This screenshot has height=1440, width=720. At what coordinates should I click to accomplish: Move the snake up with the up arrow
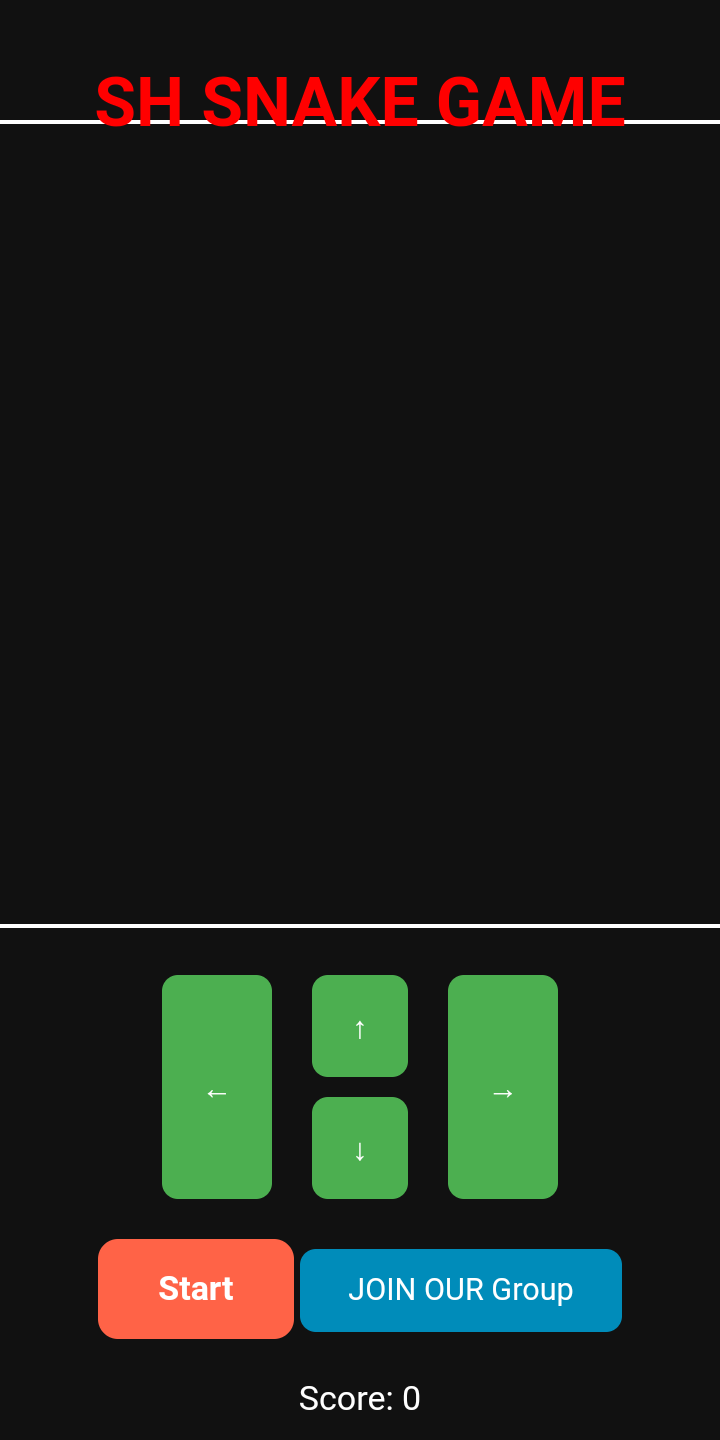coord(360,1026)
